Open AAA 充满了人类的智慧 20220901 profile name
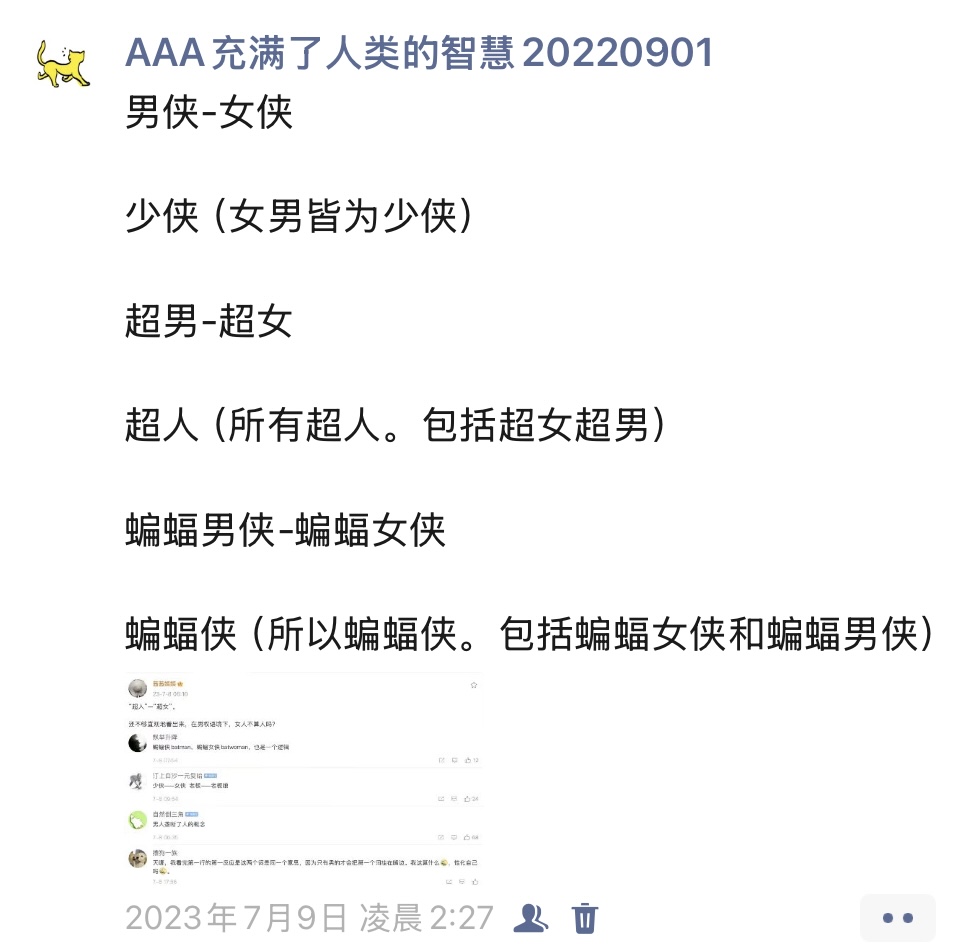Screen dimensions: 960x947 [x=419, y=52]
